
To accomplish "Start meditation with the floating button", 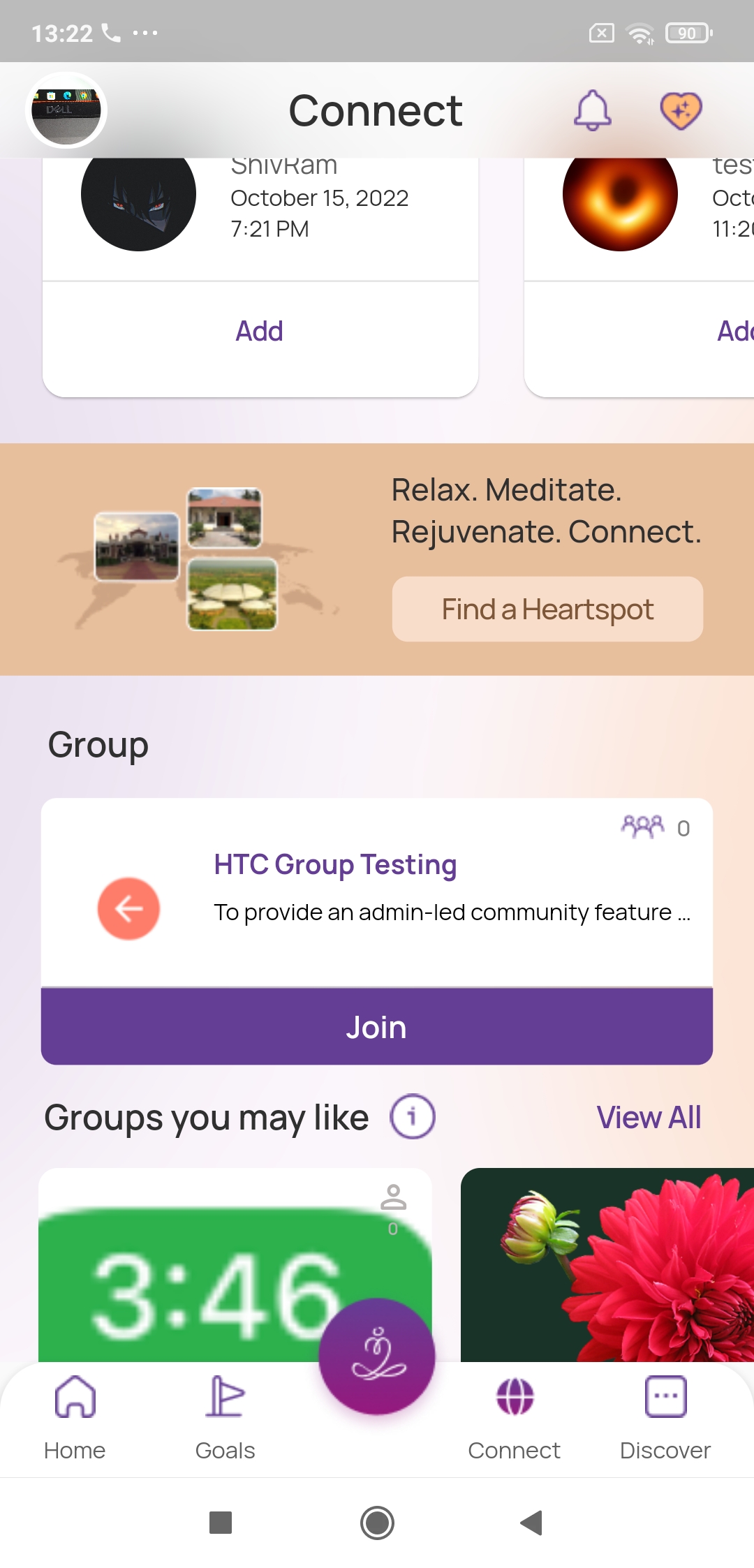I will coord(377,1356).
